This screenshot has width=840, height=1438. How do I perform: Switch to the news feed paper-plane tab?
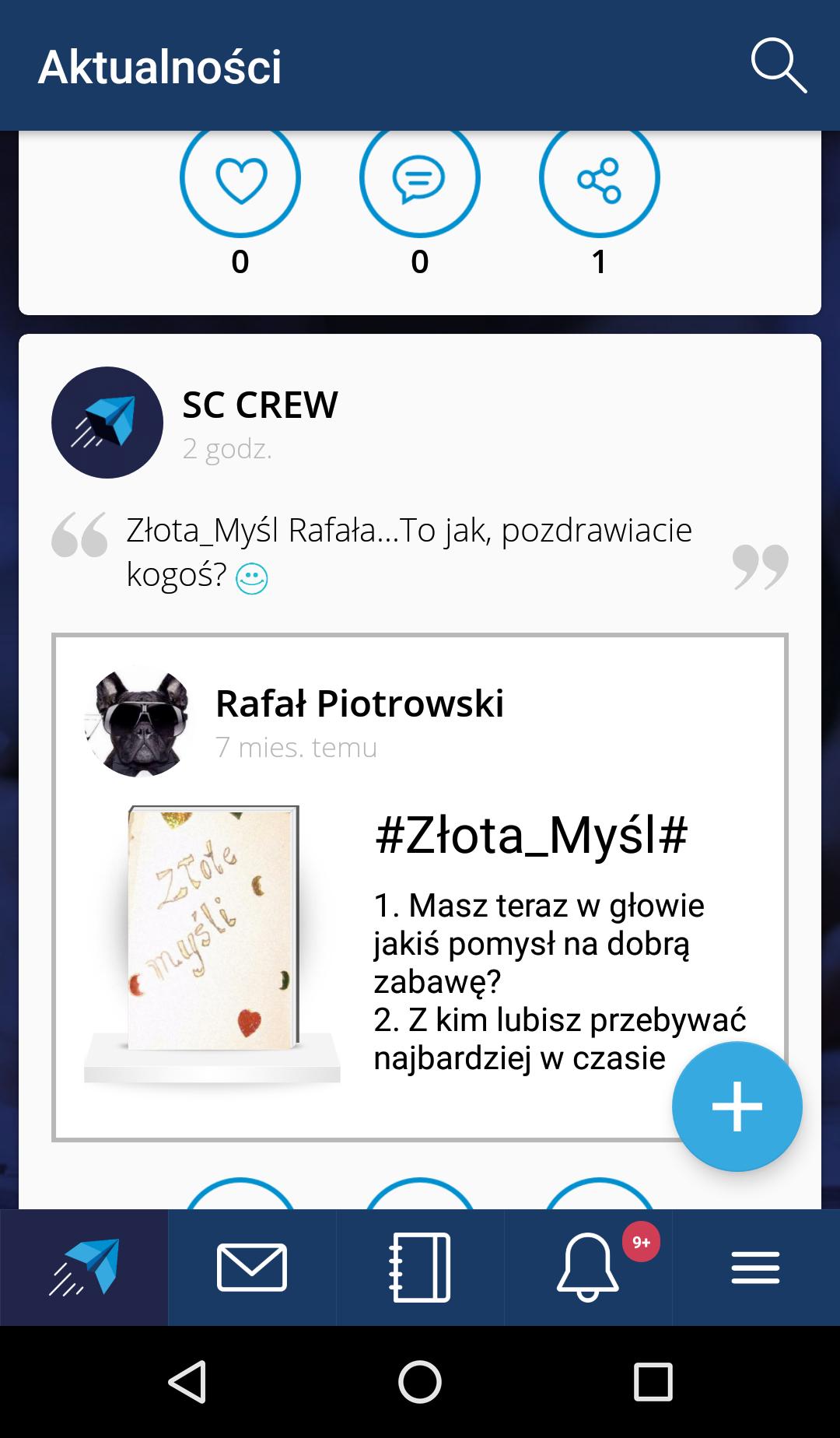tap(84, 1267)
